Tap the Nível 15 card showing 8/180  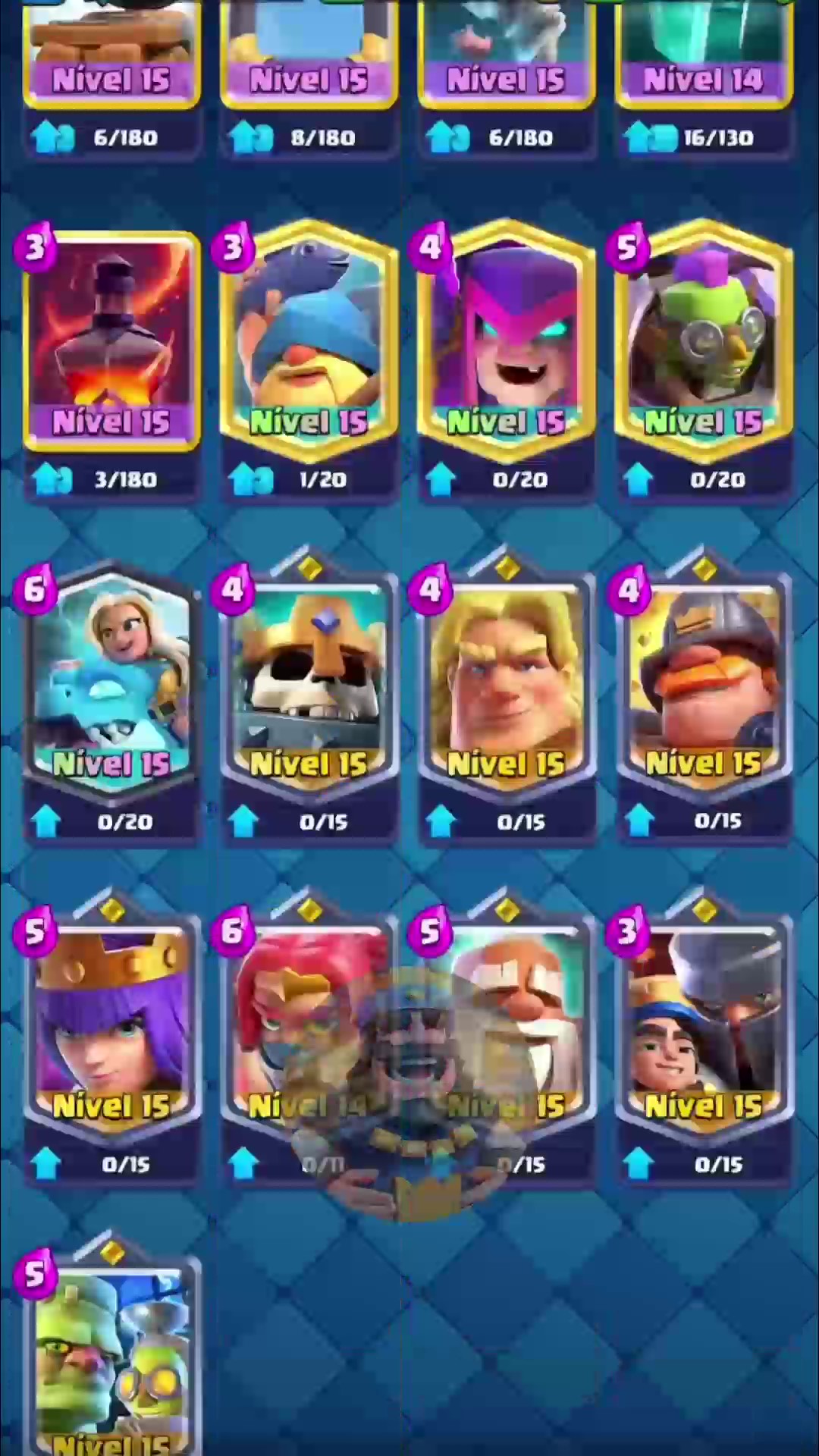coord(309,53)
